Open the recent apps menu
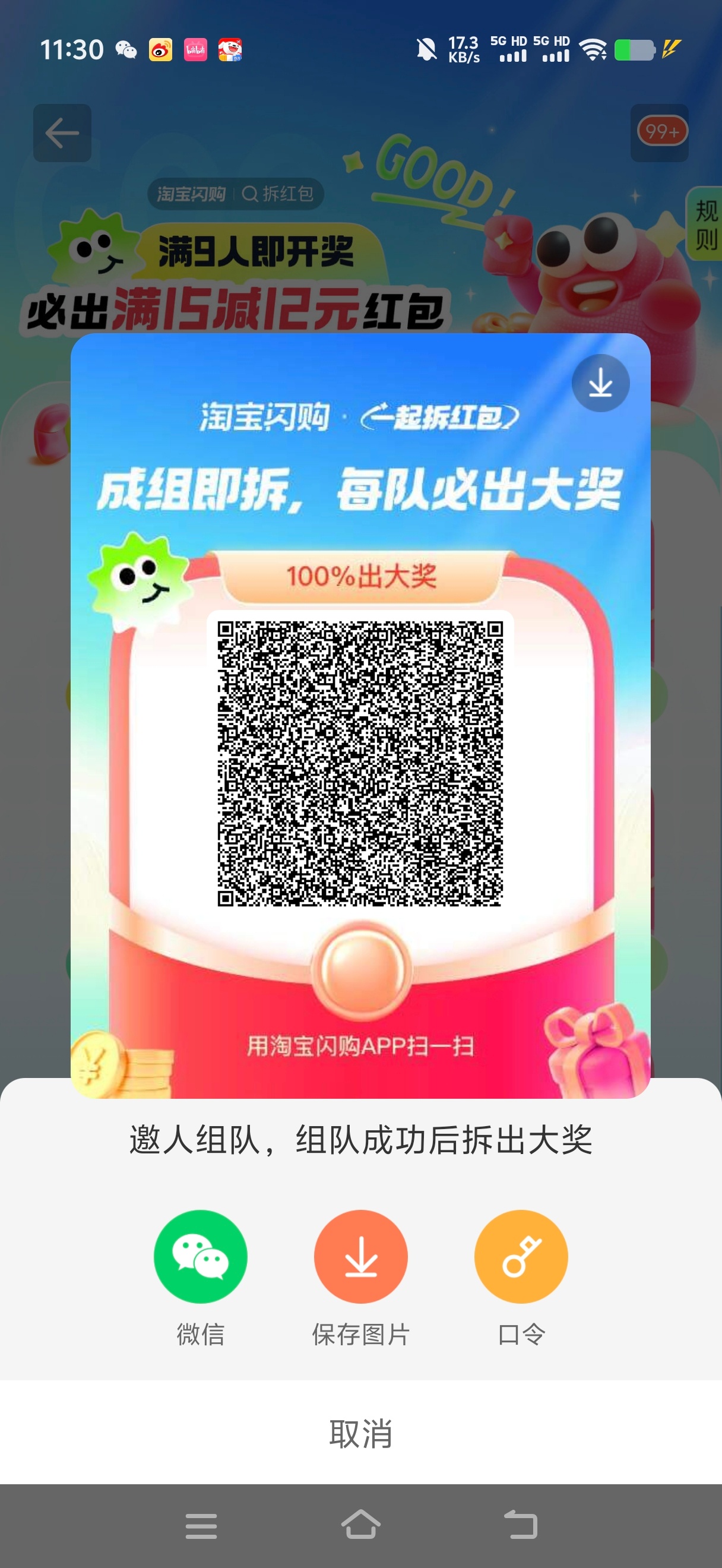Viewport: 722px width, 1568px height. (201, 1525)
